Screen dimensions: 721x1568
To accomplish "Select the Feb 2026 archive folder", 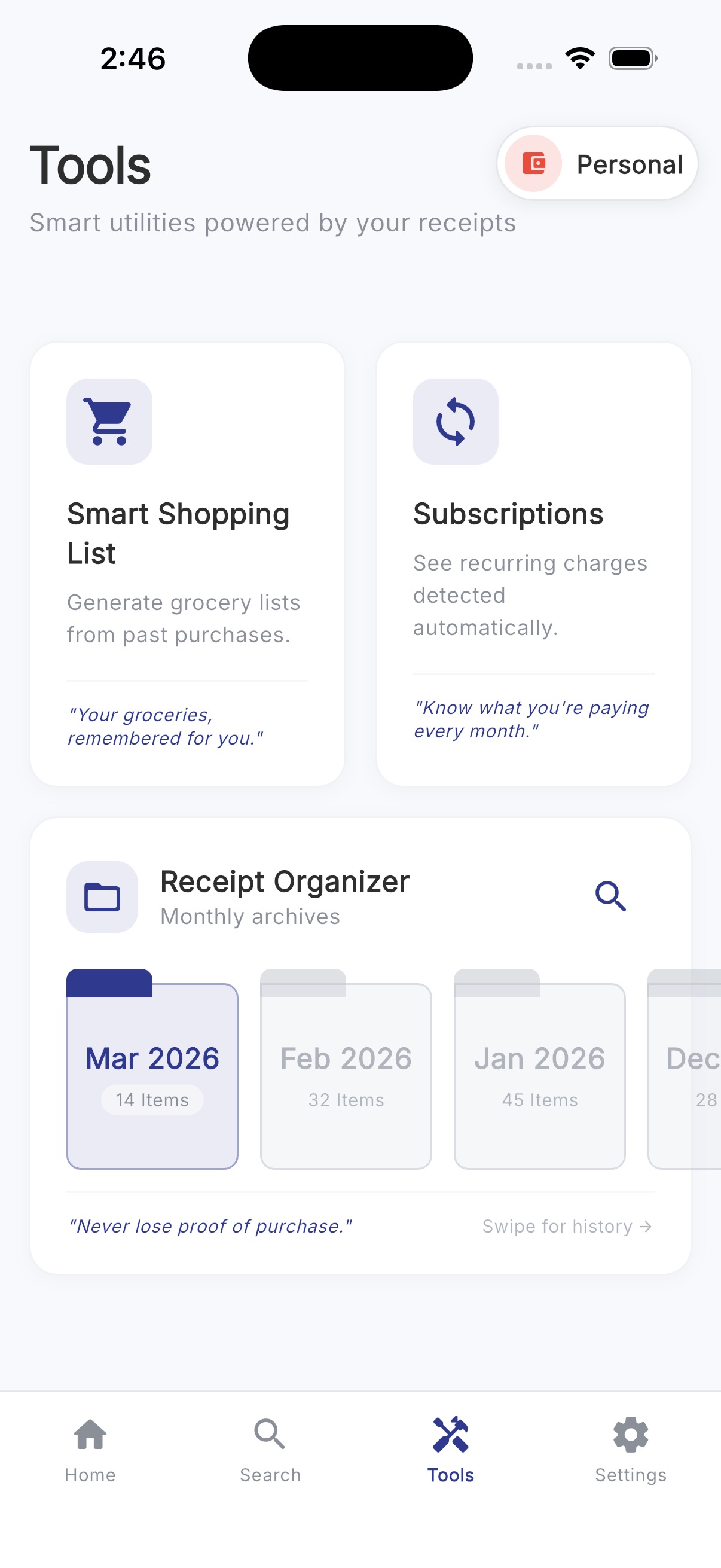I will point(346,1071).
